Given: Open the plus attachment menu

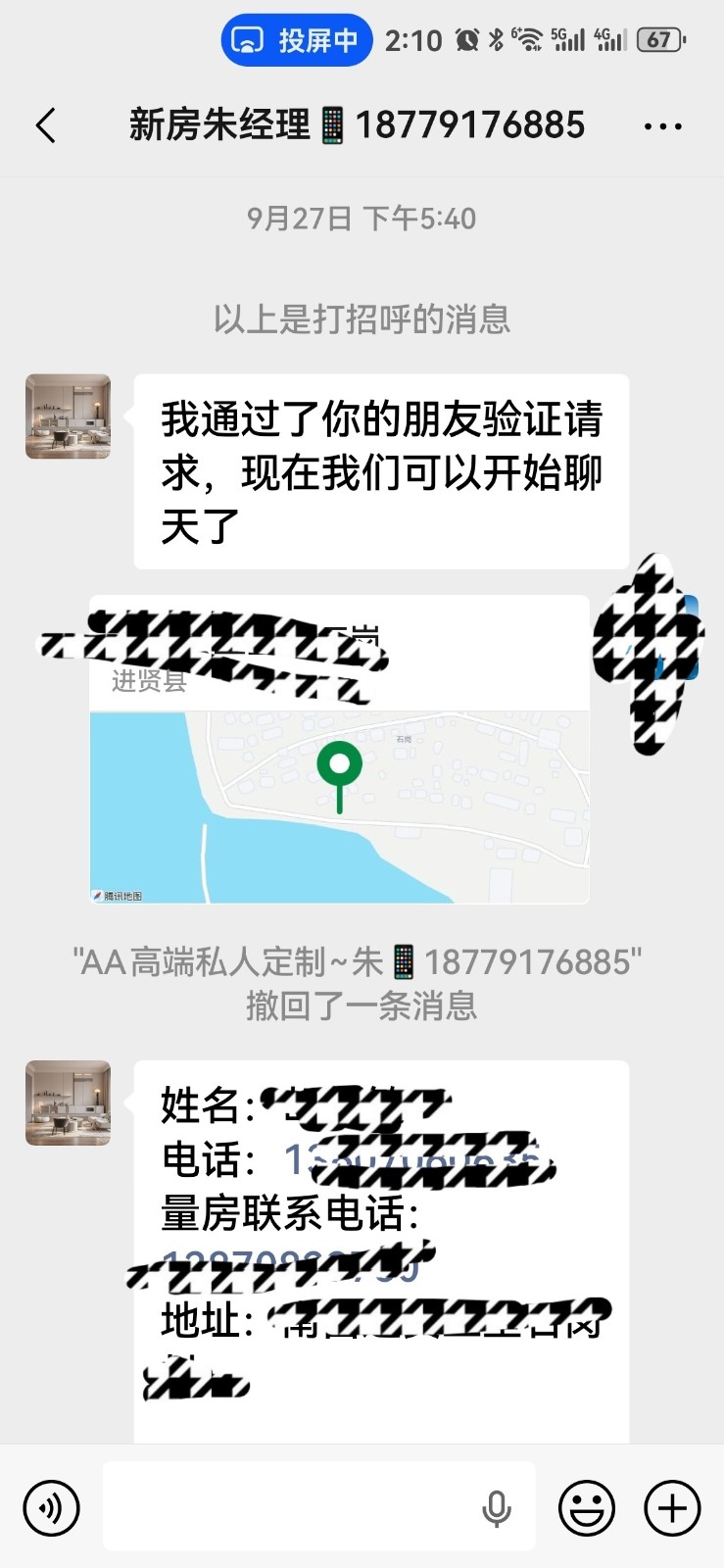Looking at the screenshot, I should point(672,1507).
